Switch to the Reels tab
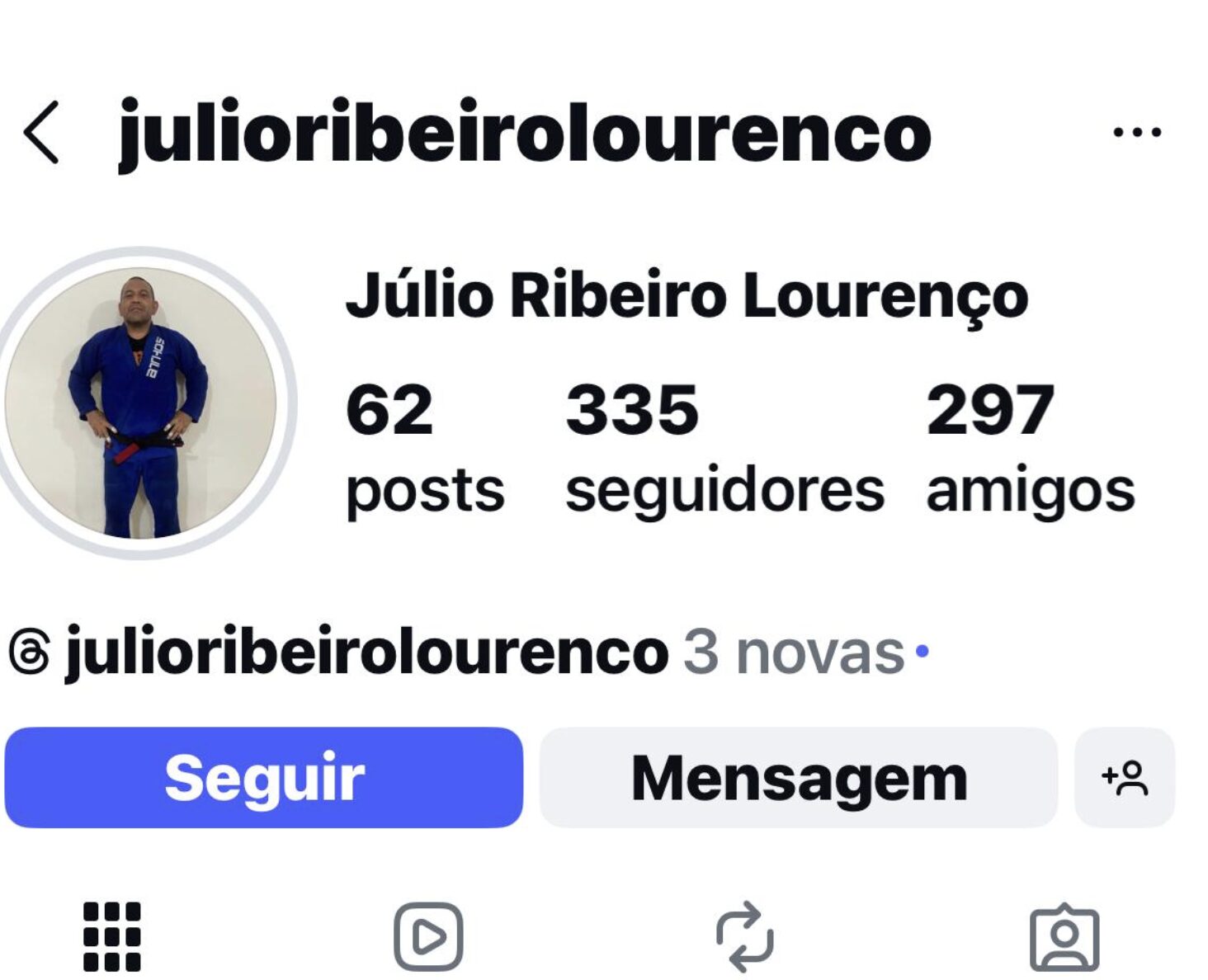1208x980 pixels. [427, 936]
